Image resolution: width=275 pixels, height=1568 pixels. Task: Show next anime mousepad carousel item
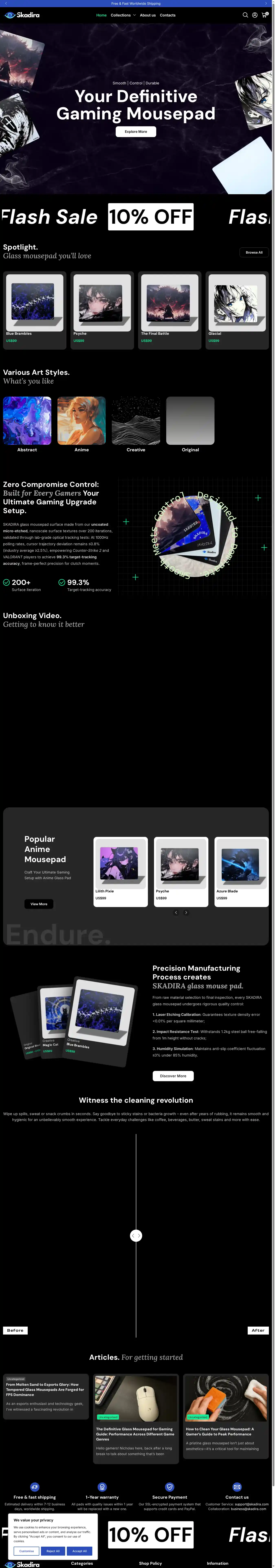pos(186,913)
